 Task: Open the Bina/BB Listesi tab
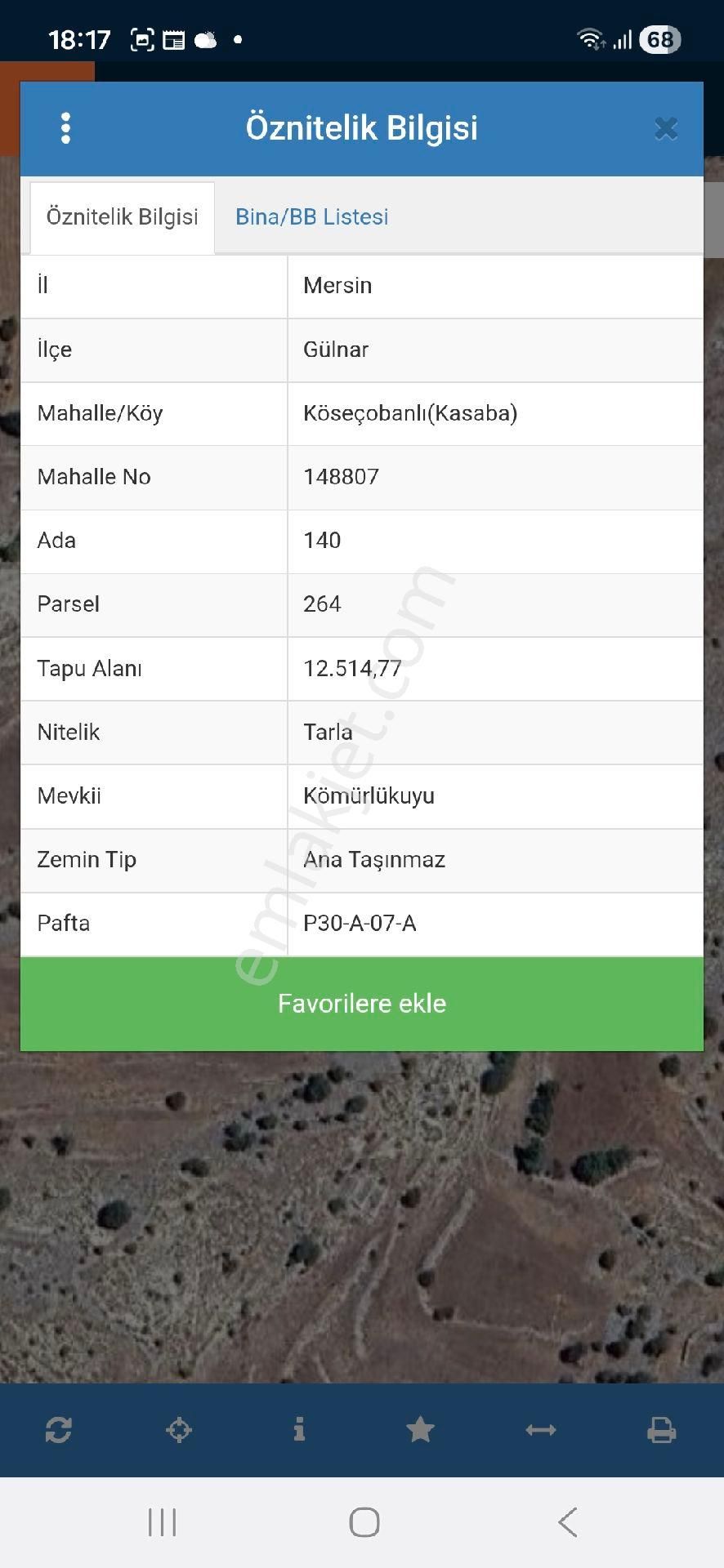(311, 216)
